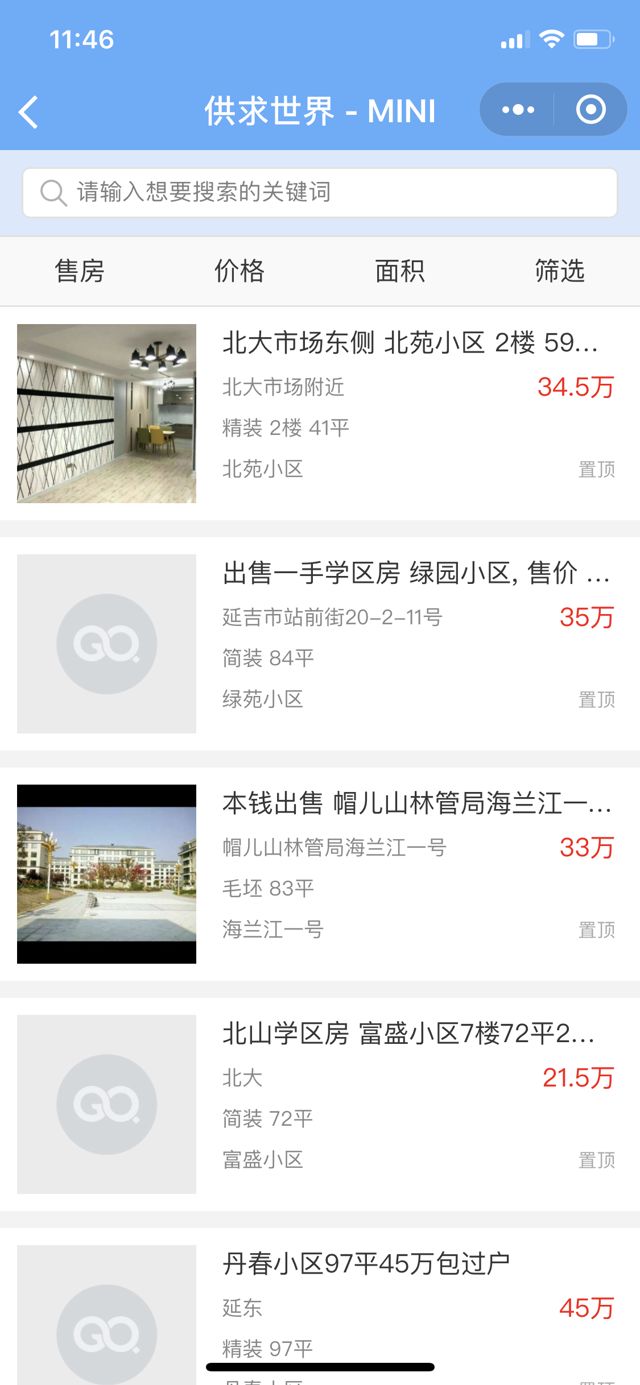
Task: Open the 售房 filter dropdown
Action: tap(80, 271)
